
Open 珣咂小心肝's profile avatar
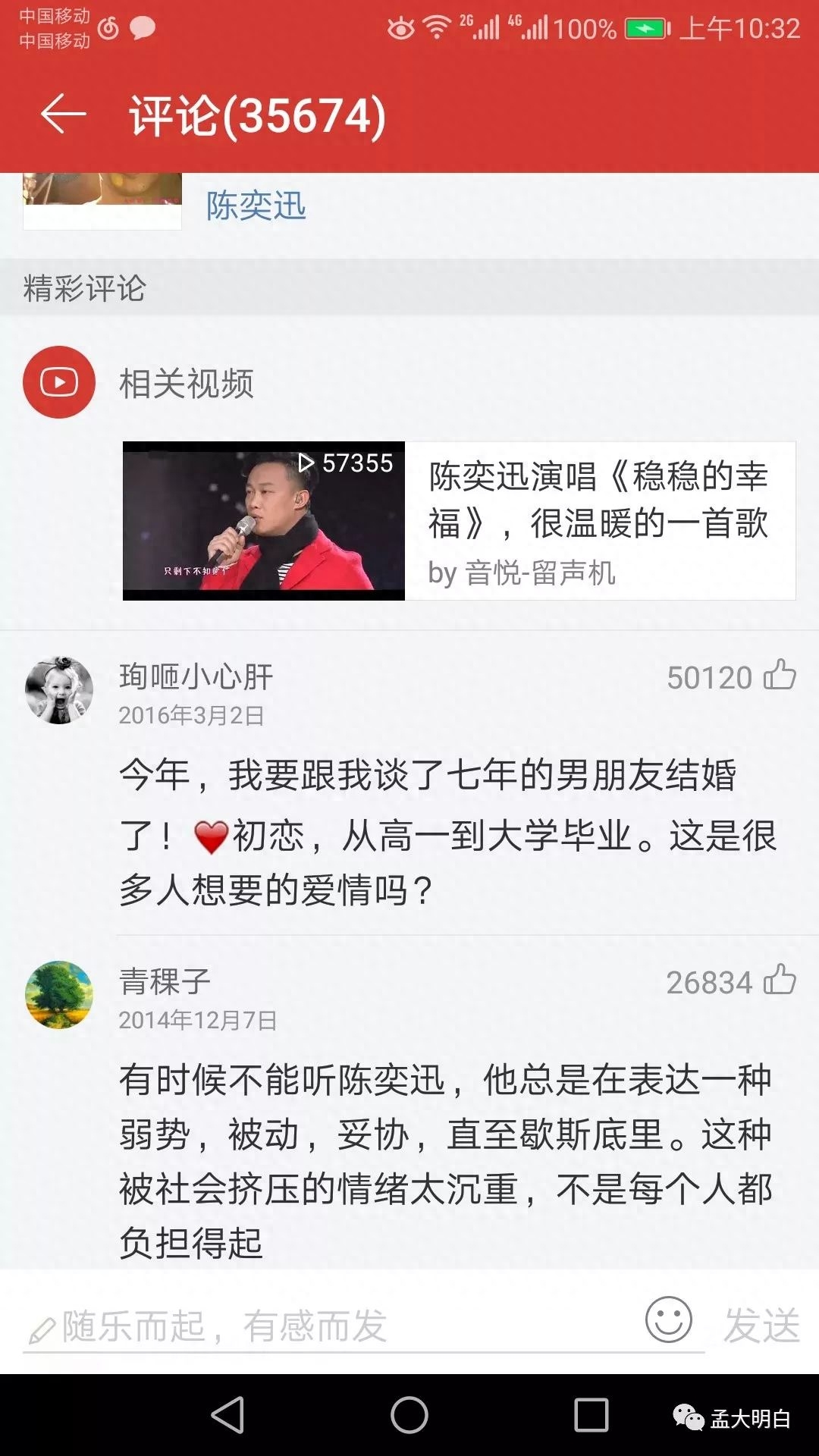(59, 690)
